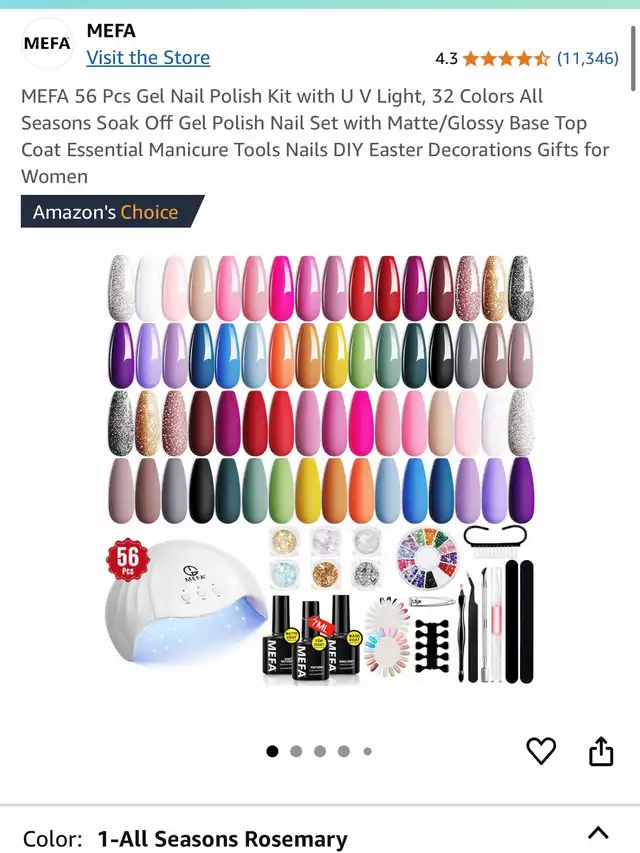Collapse the Color options section

click(598, 833)
